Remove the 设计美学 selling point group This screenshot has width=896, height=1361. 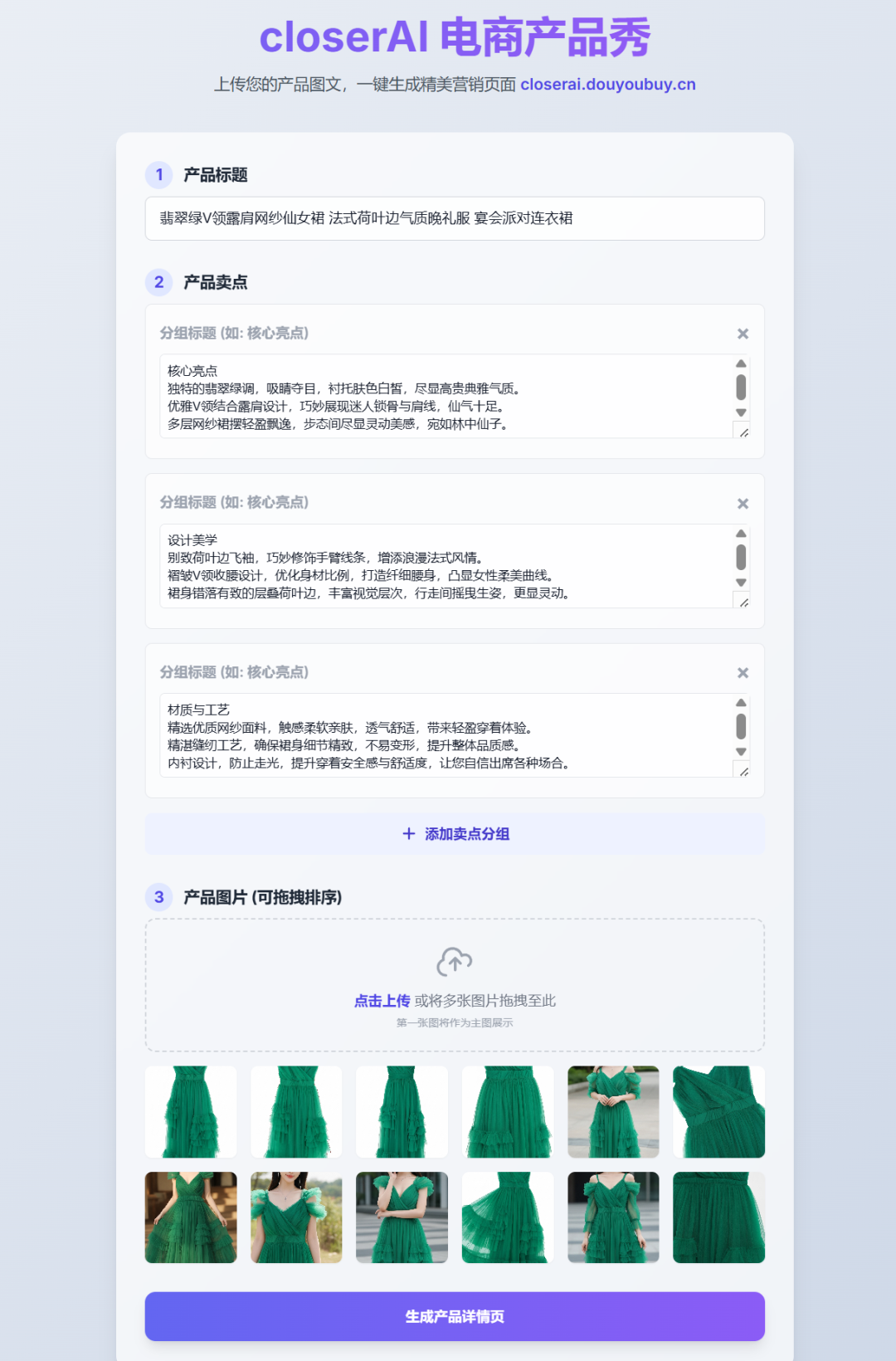click(x=743, y=504)
